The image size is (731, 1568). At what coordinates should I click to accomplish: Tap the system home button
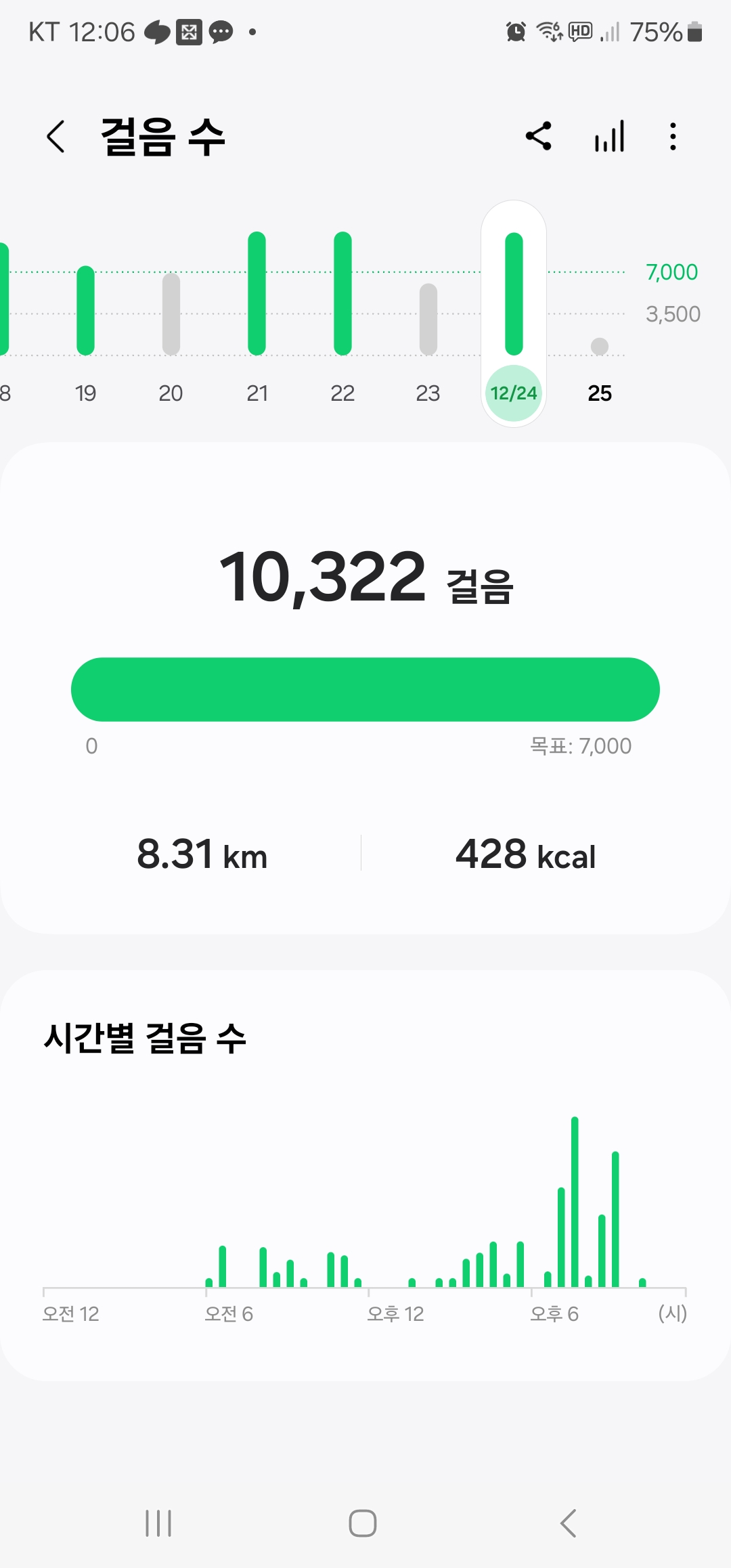point(363,1523)
